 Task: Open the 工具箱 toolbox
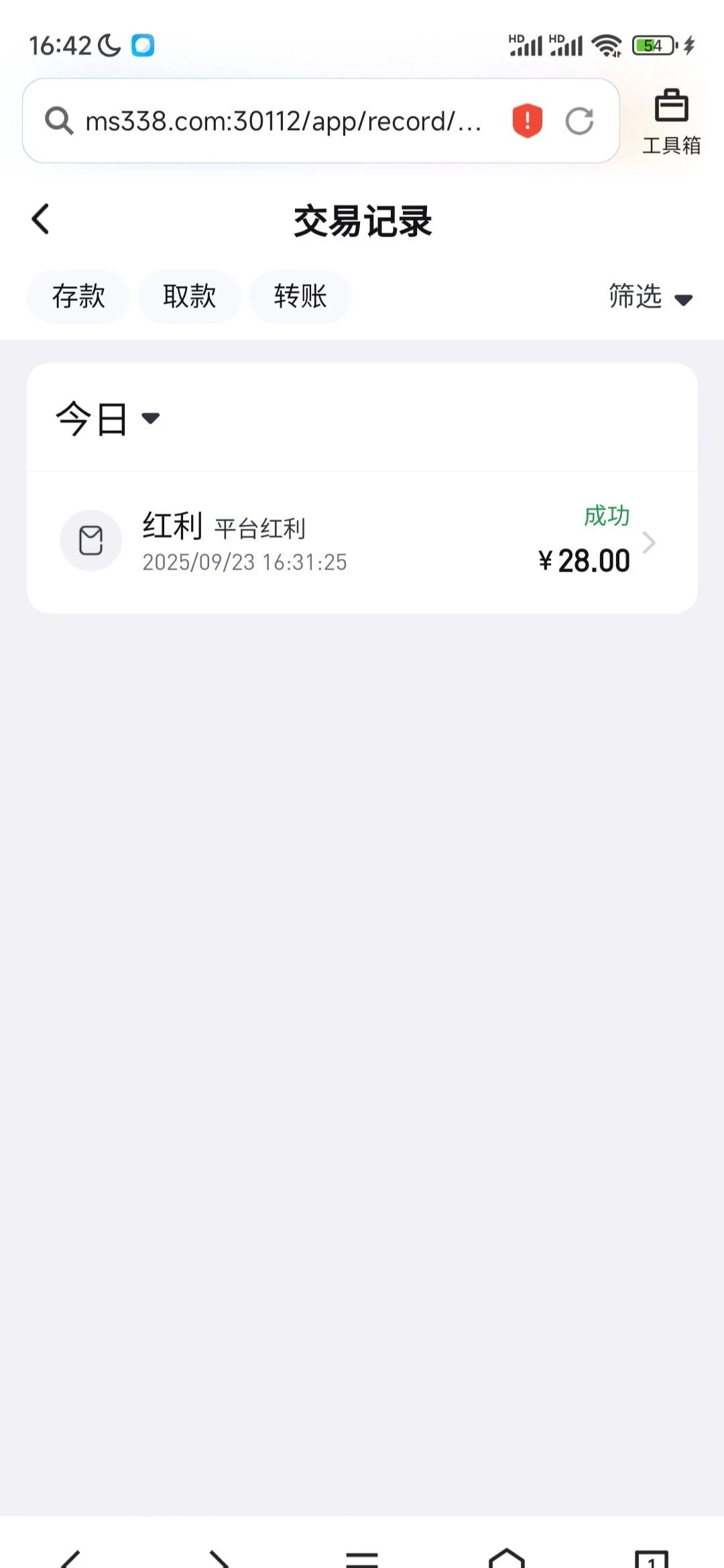671,121
